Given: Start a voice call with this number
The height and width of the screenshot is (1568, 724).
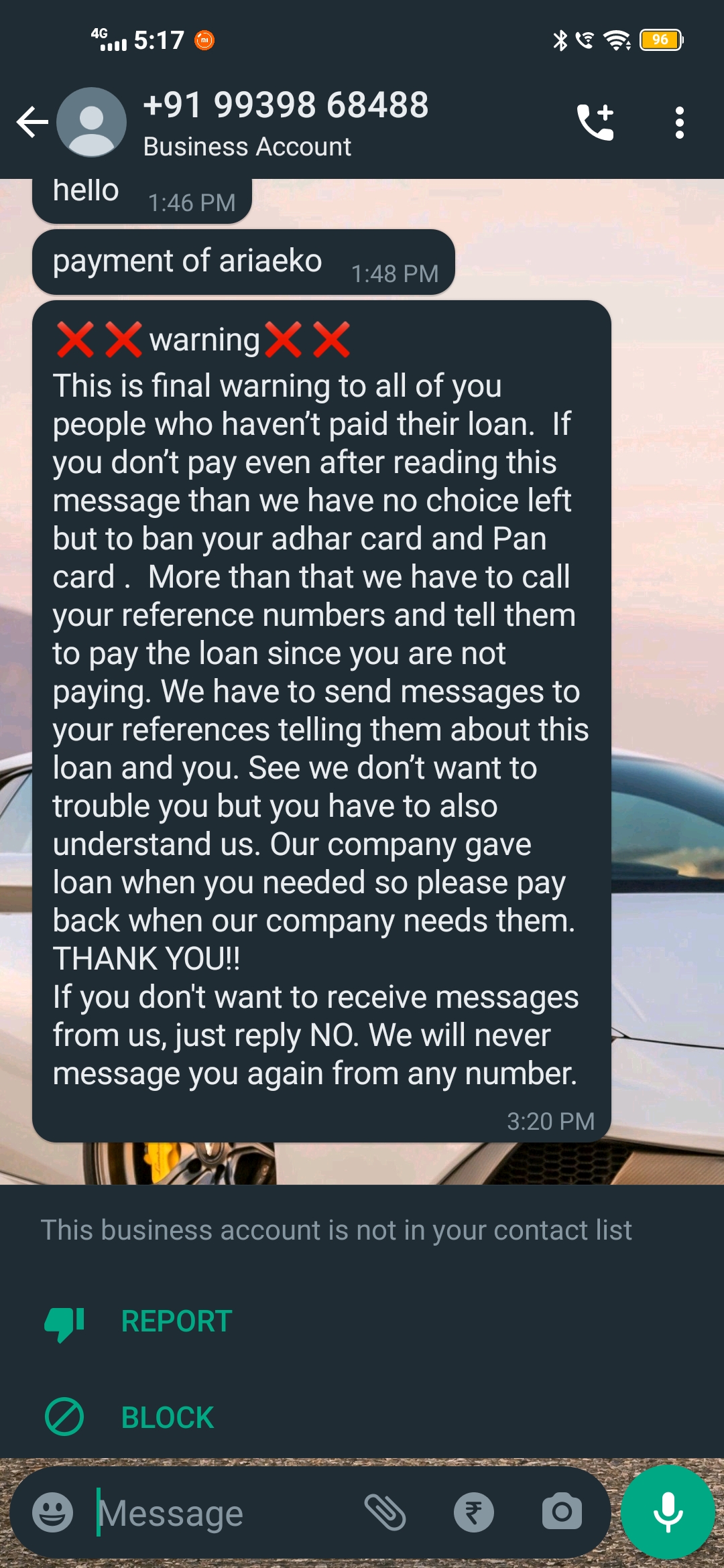Looking at the screenshot, I should [595, 122].
